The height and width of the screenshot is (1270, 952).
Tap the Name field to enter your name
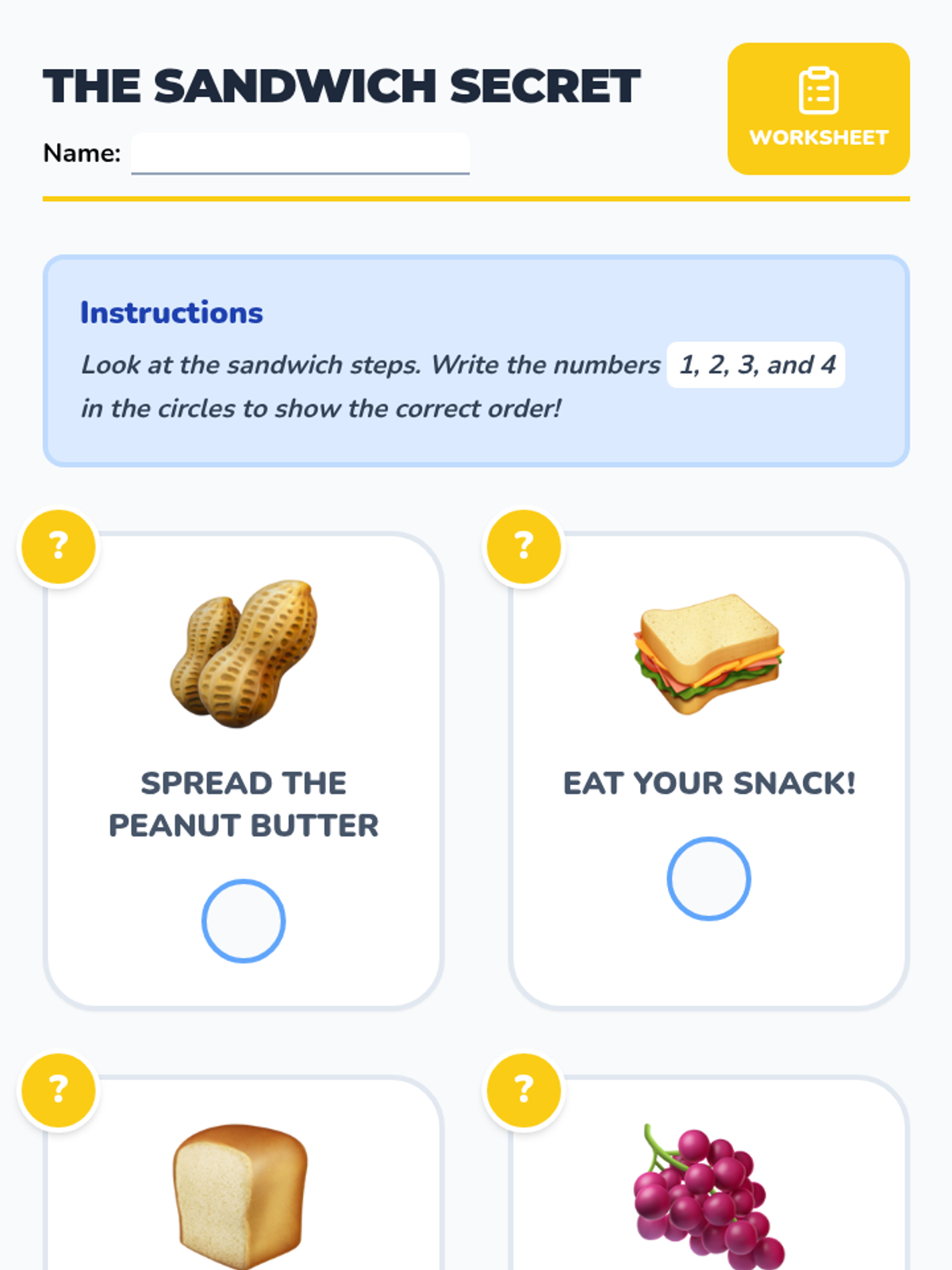(300, 153)
